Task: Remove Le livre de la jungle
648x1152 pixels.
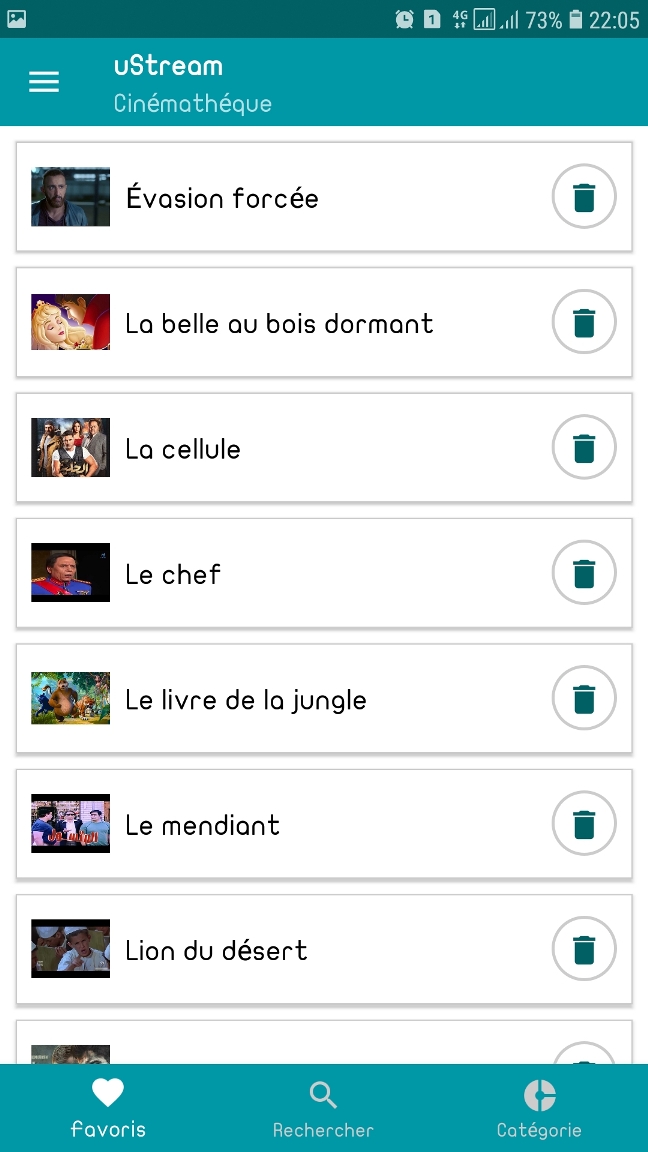Action: coord(584,698)
